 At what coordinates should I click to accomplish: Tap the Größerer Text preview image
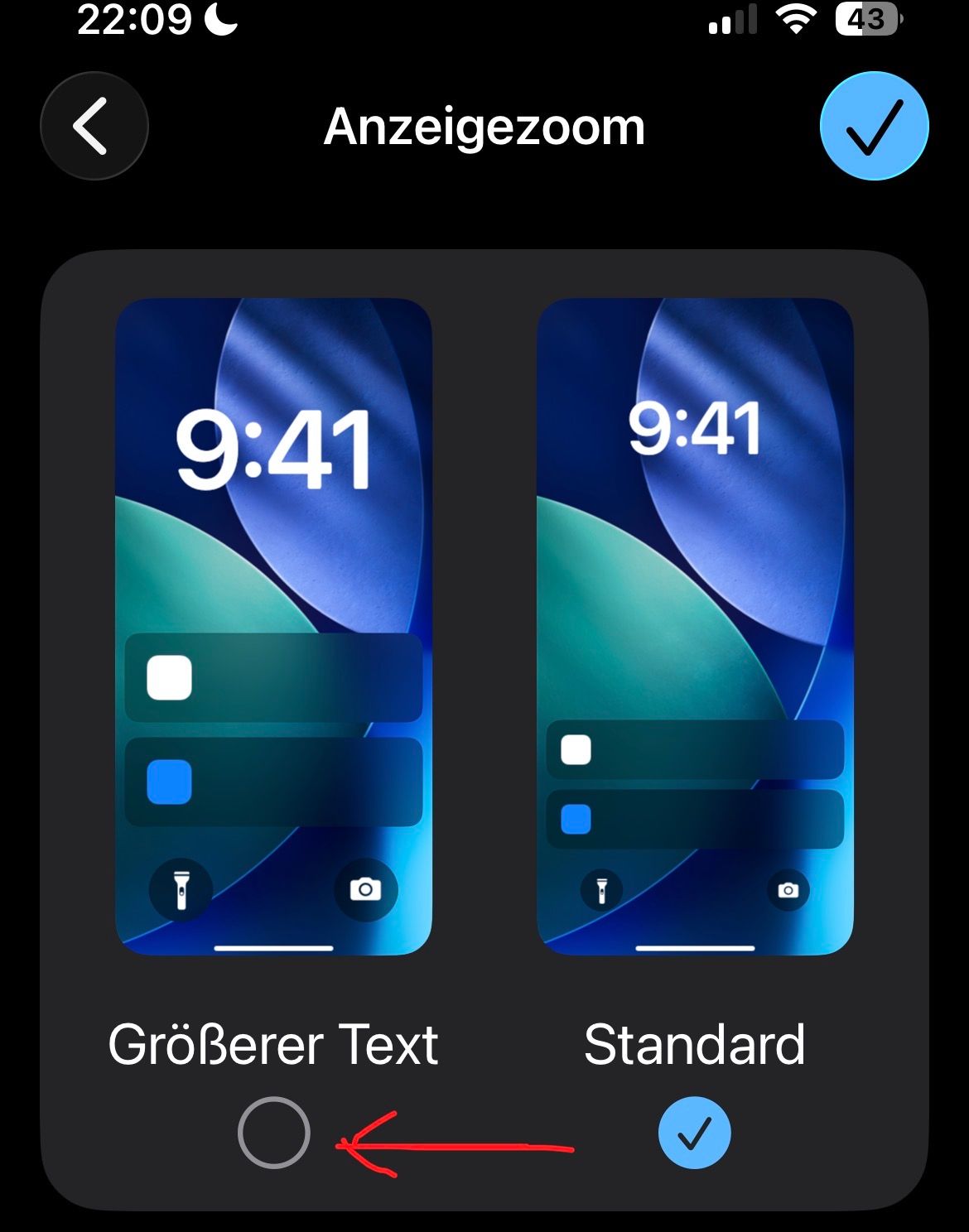273,626
